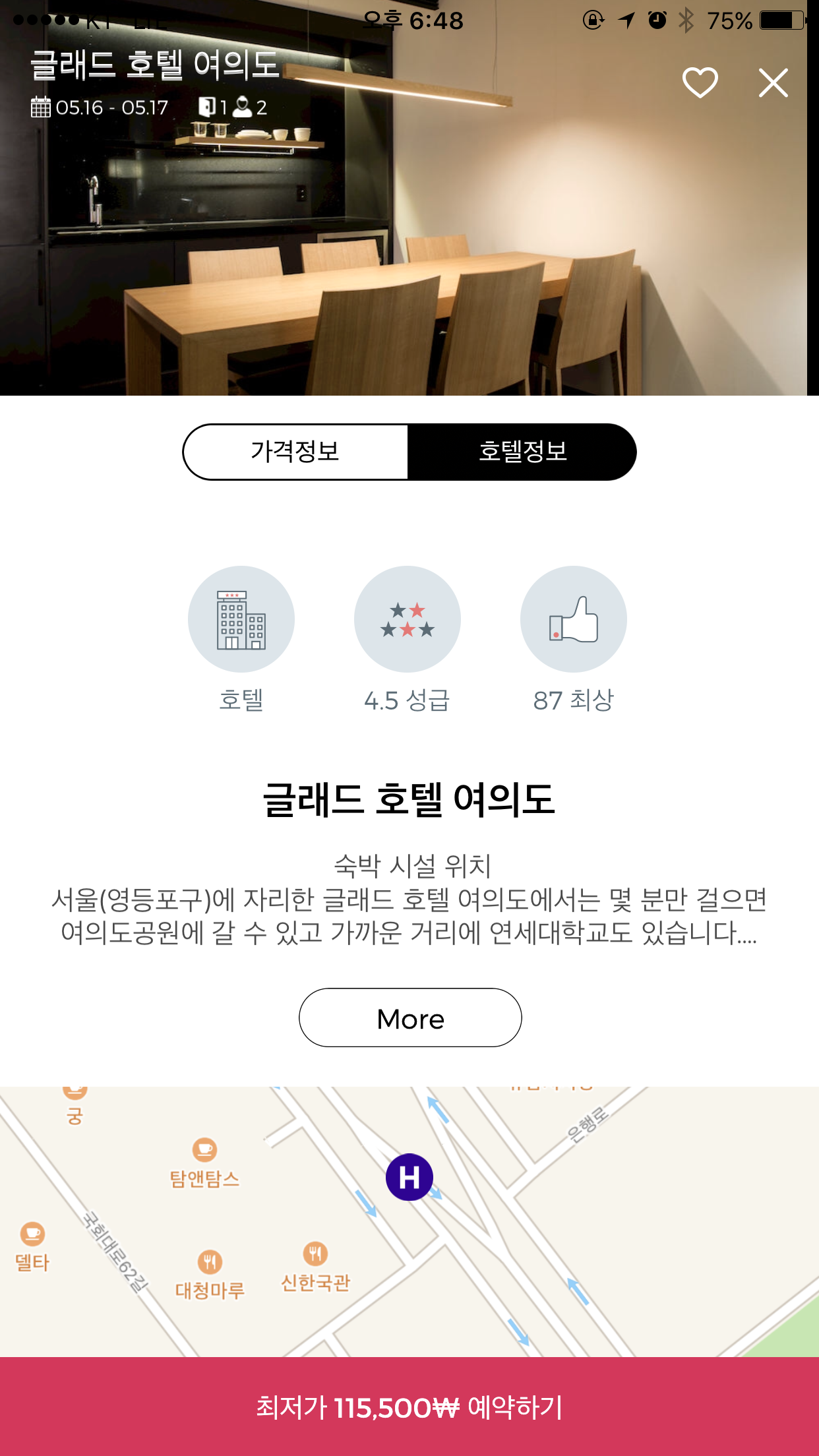Tap the room count icon in the header
The image size is (819, 1456).
pyautogui.click(x=206, y=106)
